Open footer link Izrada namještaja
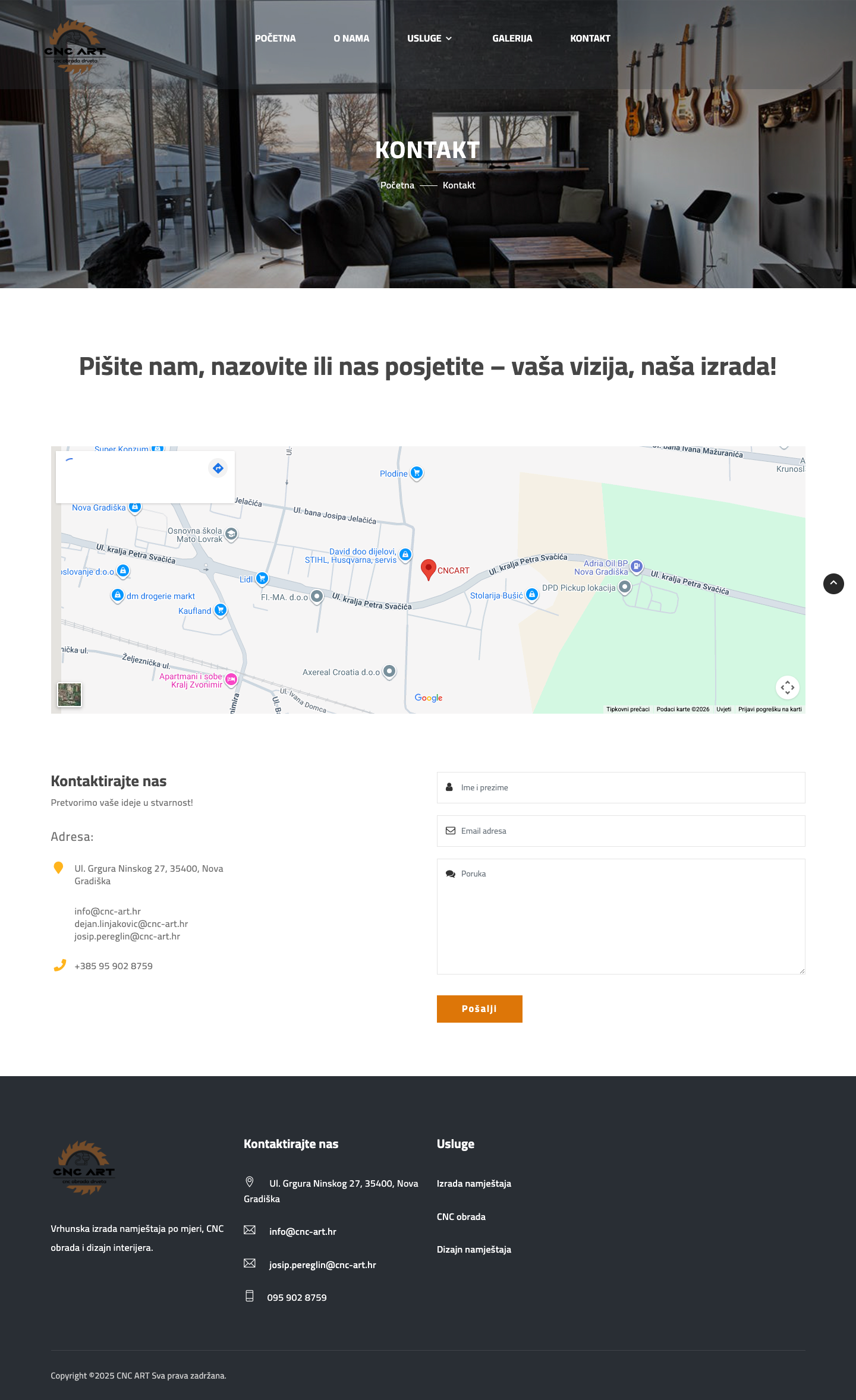 click(x=474, y=1184)
